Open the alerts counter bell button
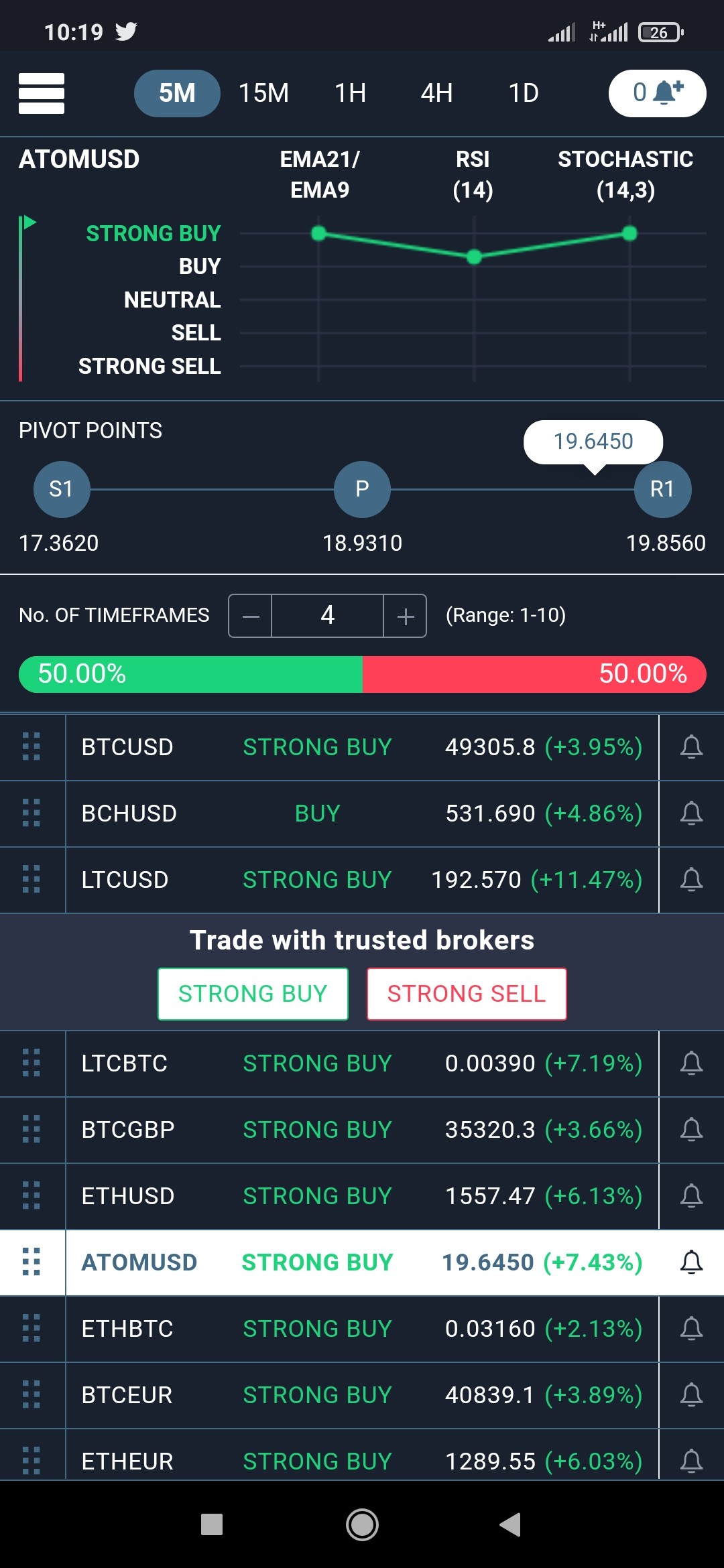724x1568 pixels. coord(657,93)
